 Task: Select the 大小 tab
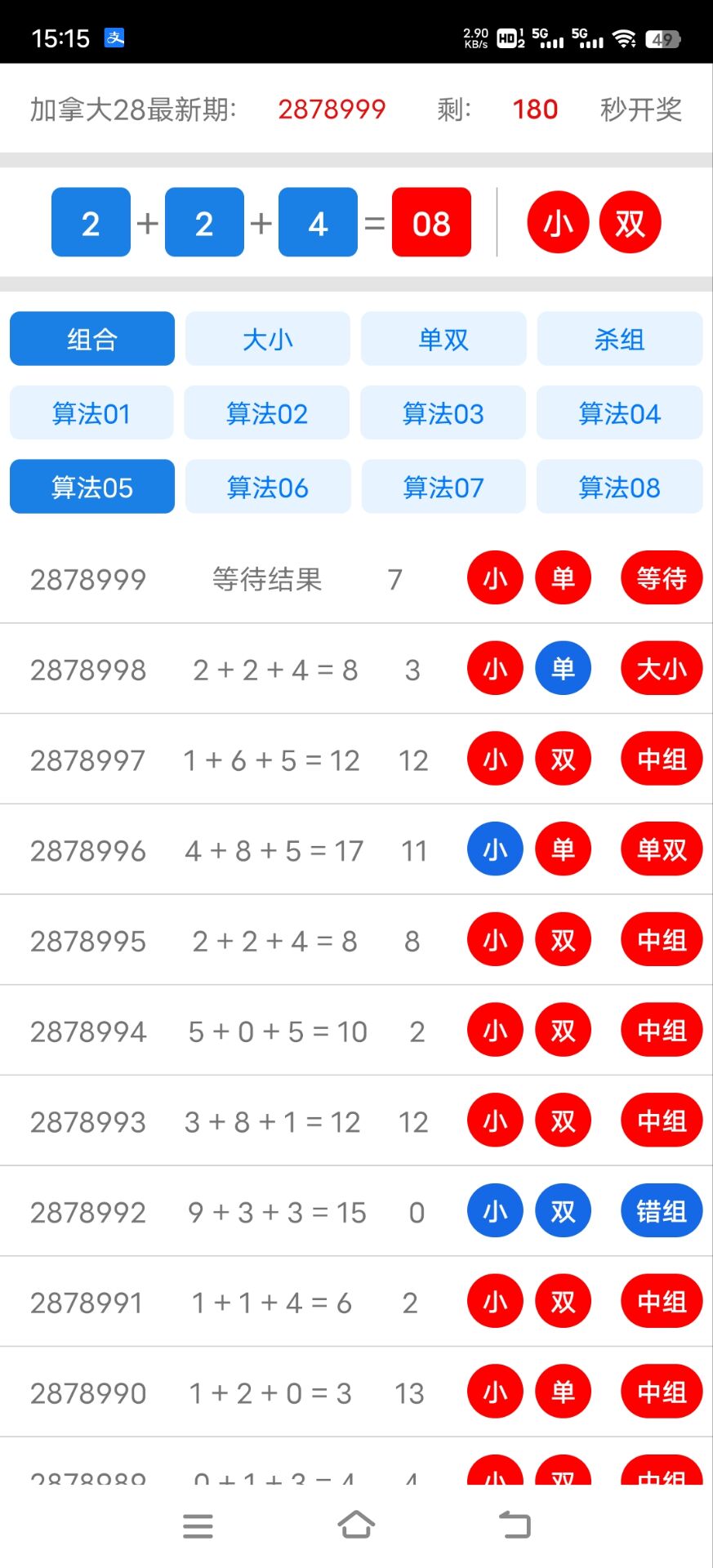pyautogui.click(x=268, y=339)
